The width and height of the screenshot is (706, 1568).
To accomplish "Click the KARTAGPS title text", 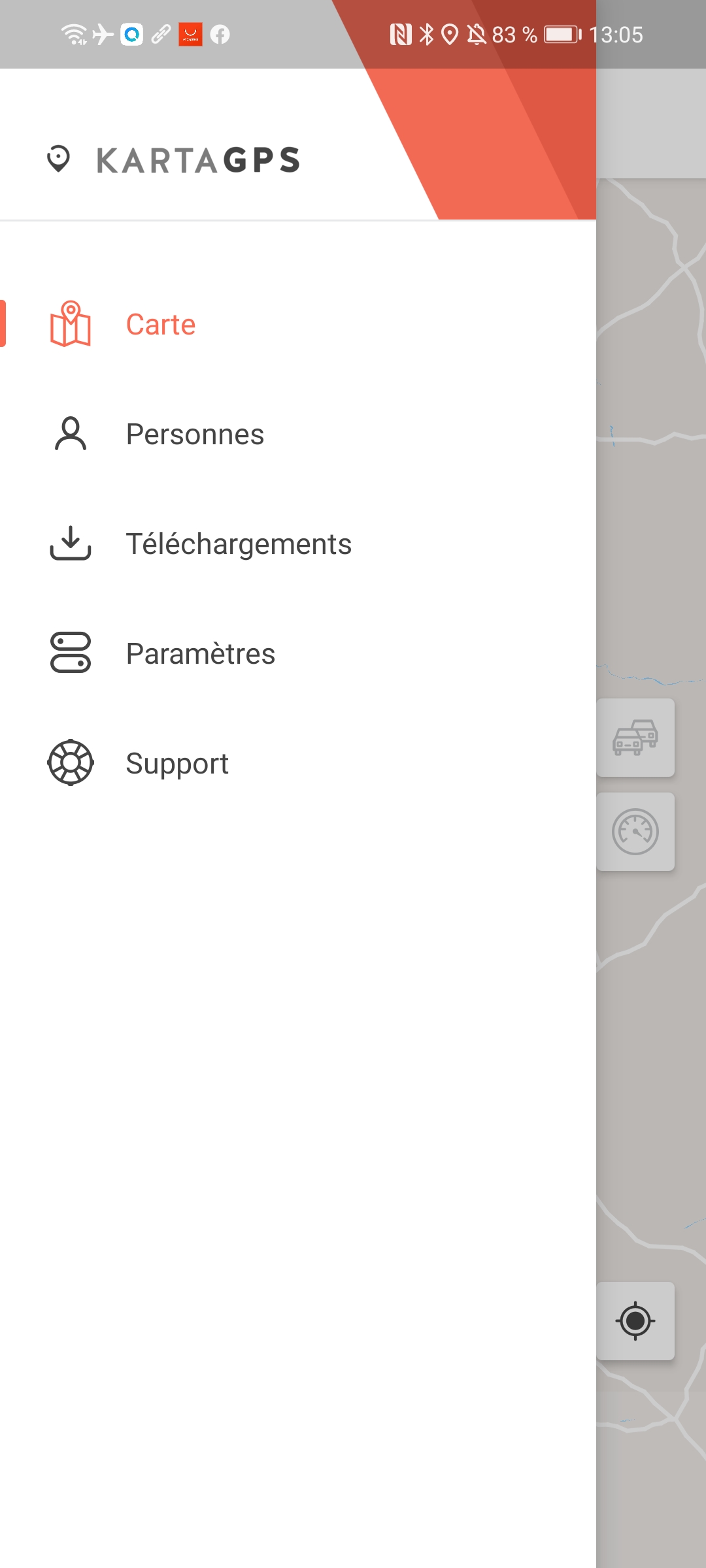I will (196, 159).
